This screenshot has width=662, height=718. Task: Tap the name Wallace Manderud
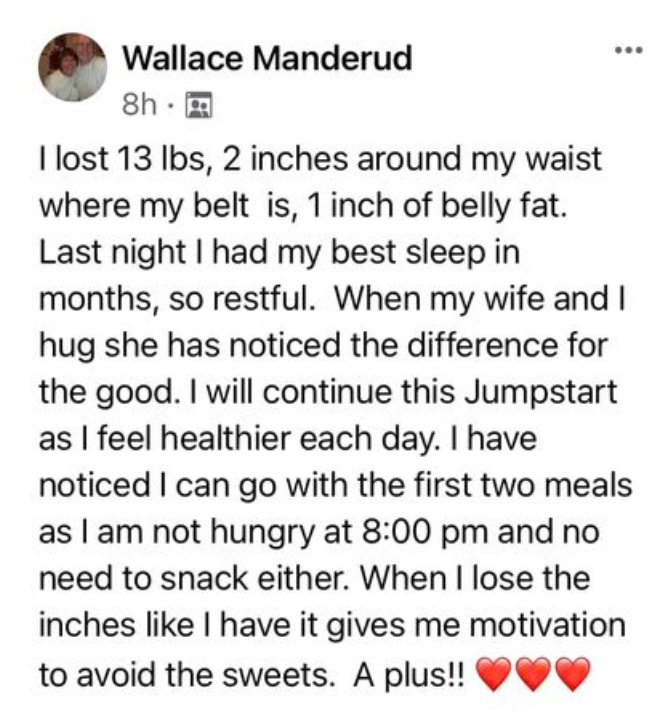click(x=266, y=59)
